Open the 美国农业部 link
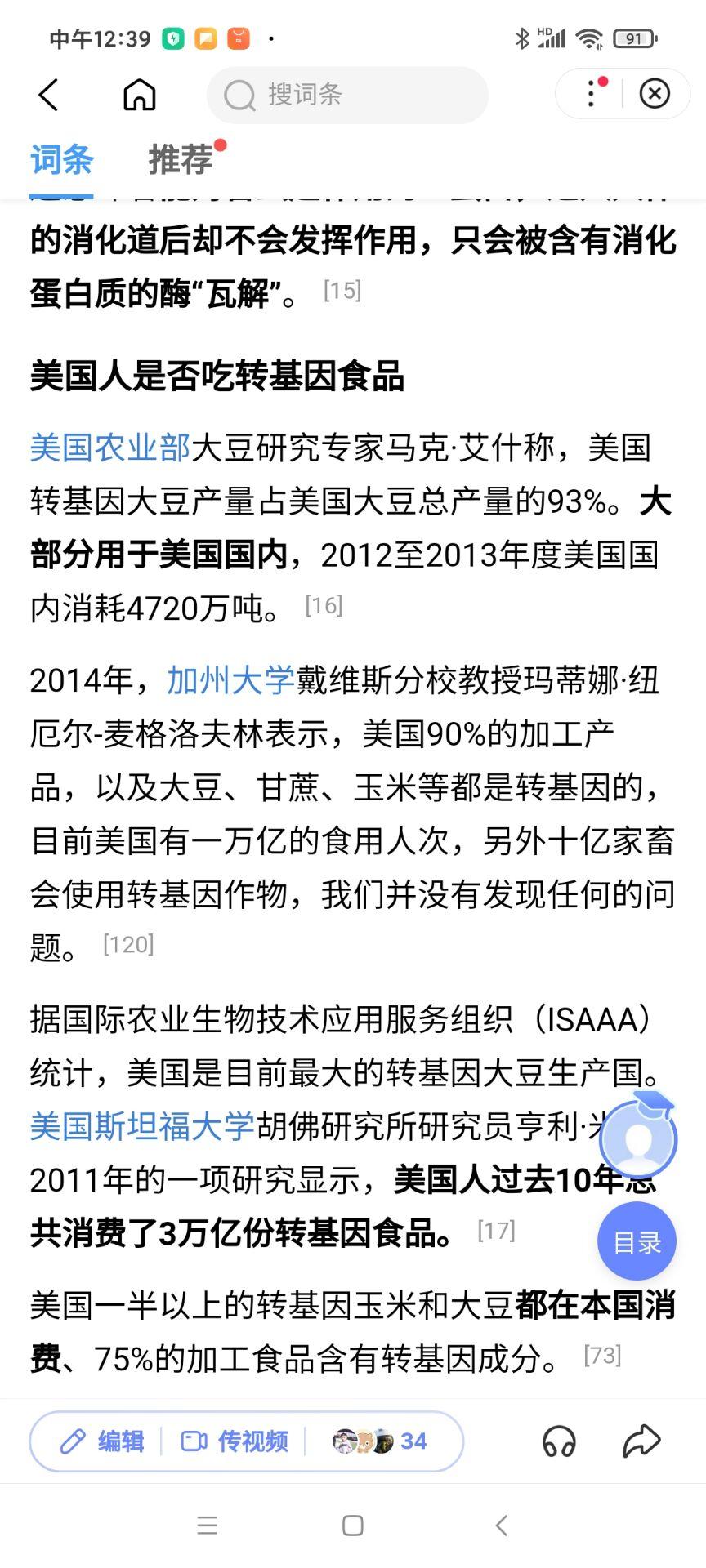The width and height of the screenshot is (706, 1568). coord(109,447)
